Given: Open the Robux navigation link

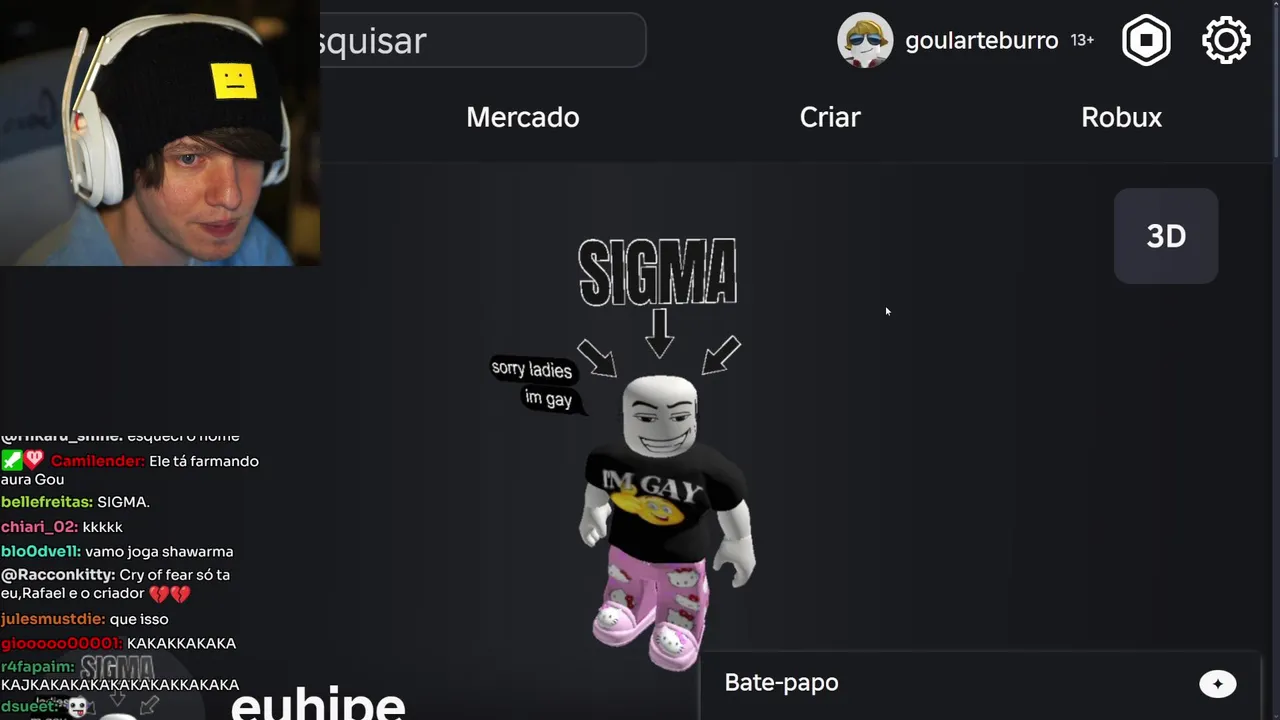Looking at the screenshot, I should click(x=1121, y=117).
